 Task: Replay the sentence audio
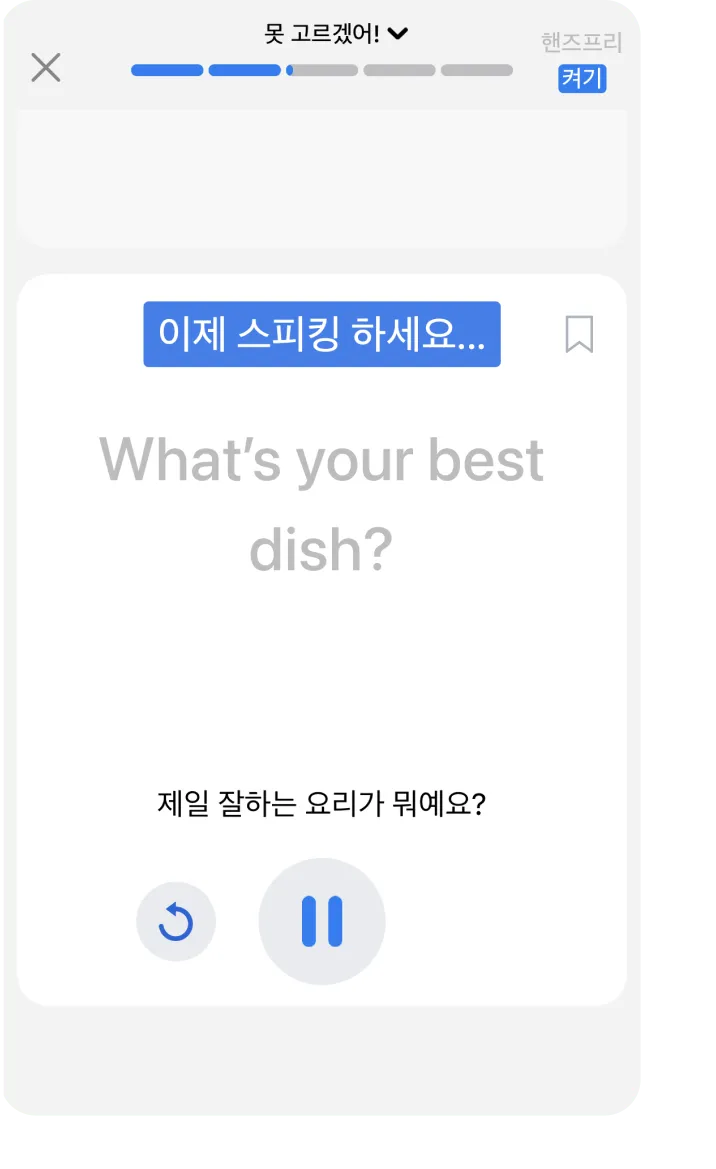click(176, 921)
